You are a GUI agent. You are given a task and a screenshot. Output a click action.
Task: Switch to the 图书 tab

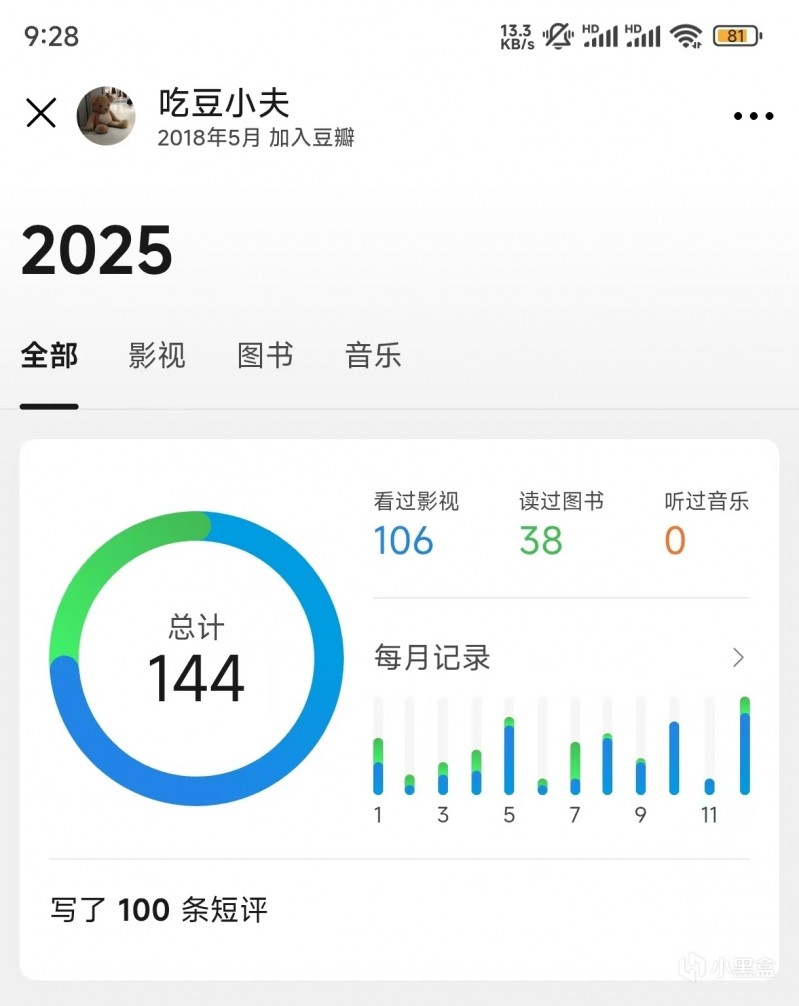tap(264, 356)
